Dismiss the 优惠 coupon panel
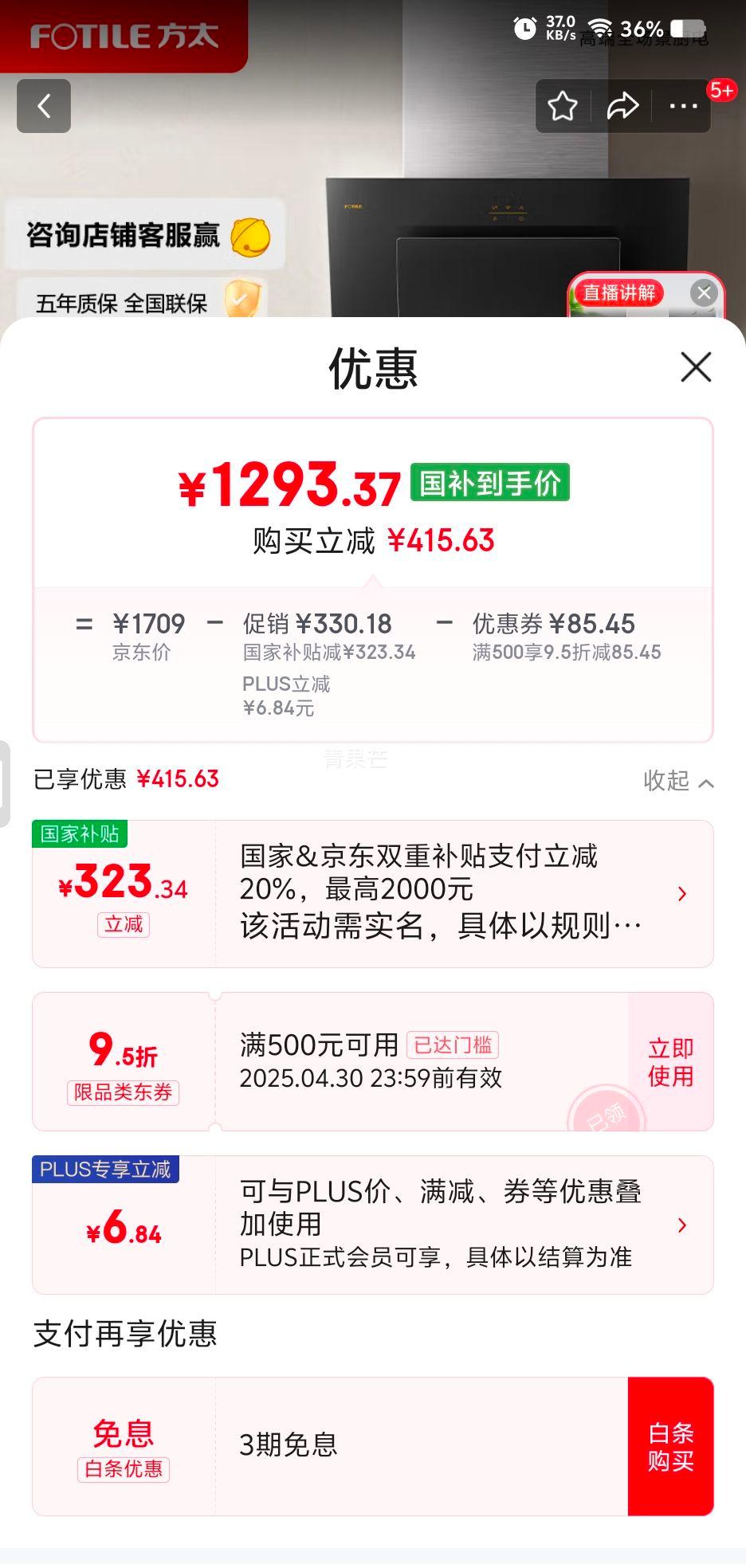Viewport: 746px width, 1568px height. pos(695,368)
